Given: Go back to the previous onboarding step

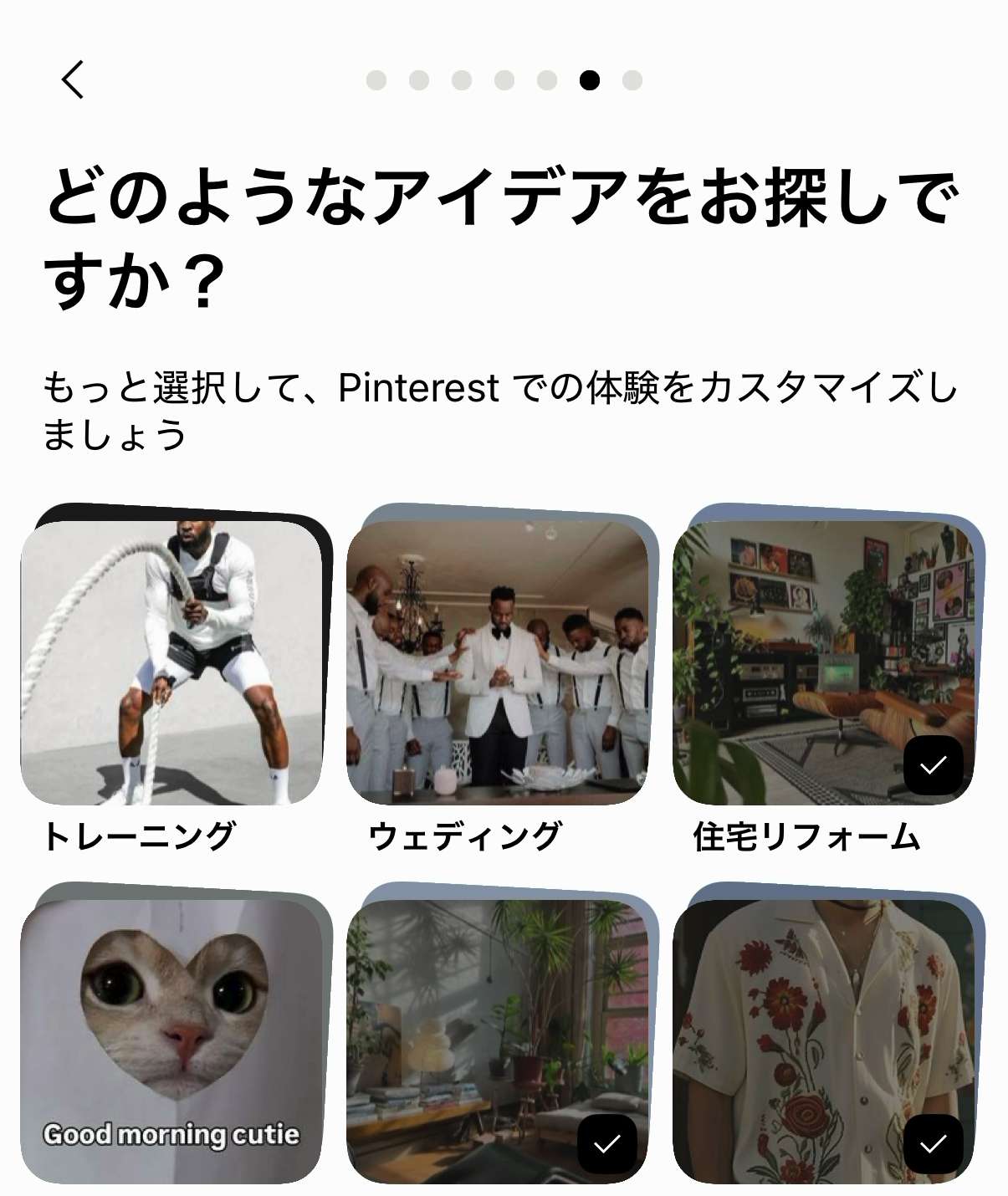Looking at the screenshot, I should [74, 80].
